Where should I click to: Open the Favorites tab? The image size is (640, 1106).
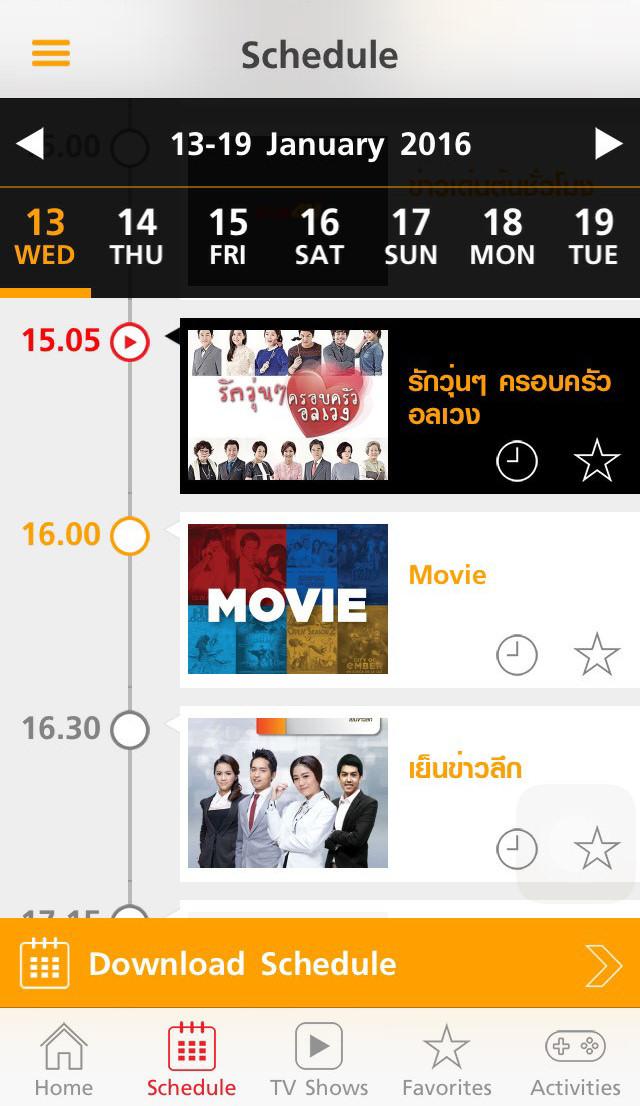[x=447, y=1059]
